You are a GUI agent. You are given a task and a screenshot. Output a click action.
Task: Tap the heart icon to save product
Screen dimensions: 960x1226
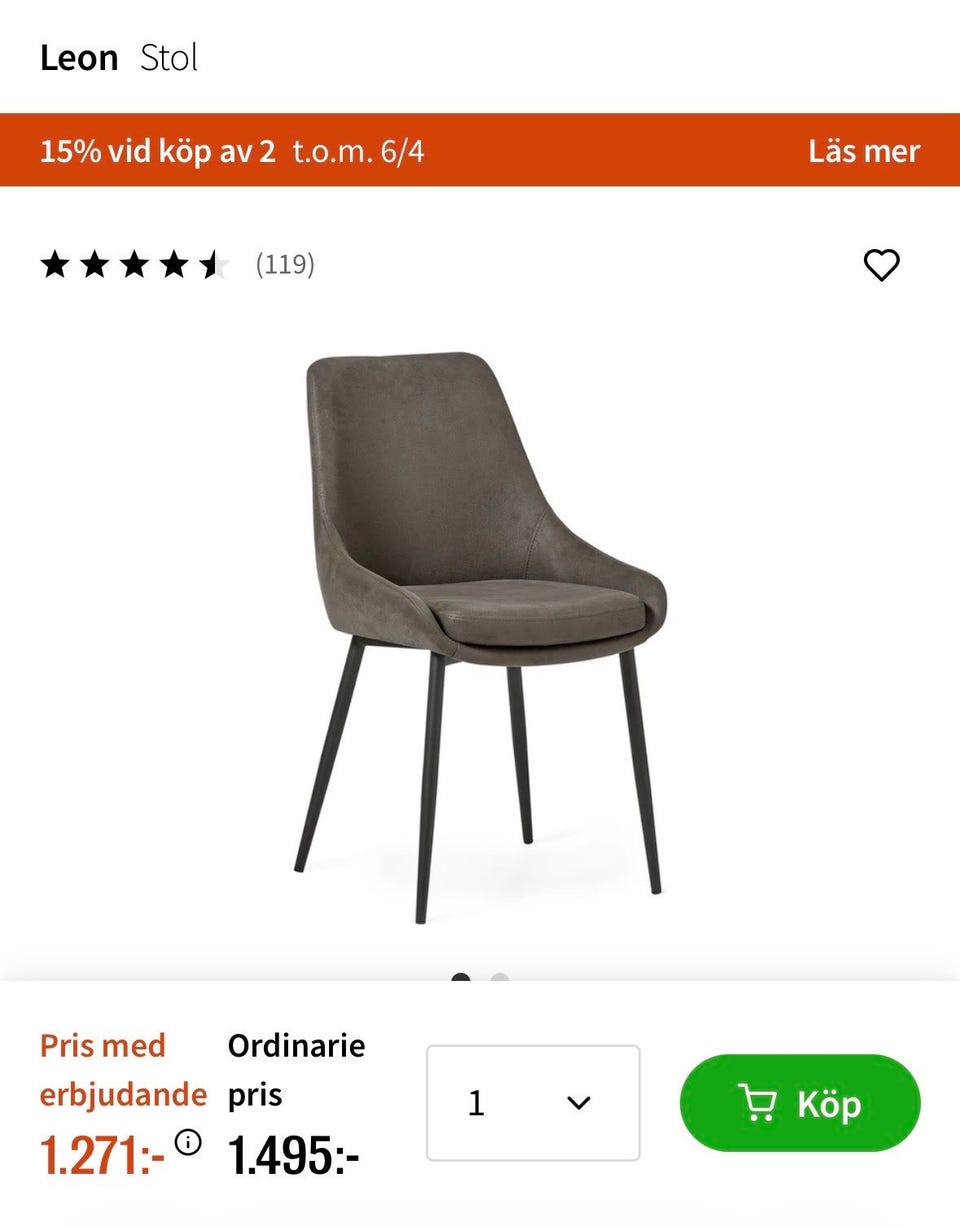(881, 265)
